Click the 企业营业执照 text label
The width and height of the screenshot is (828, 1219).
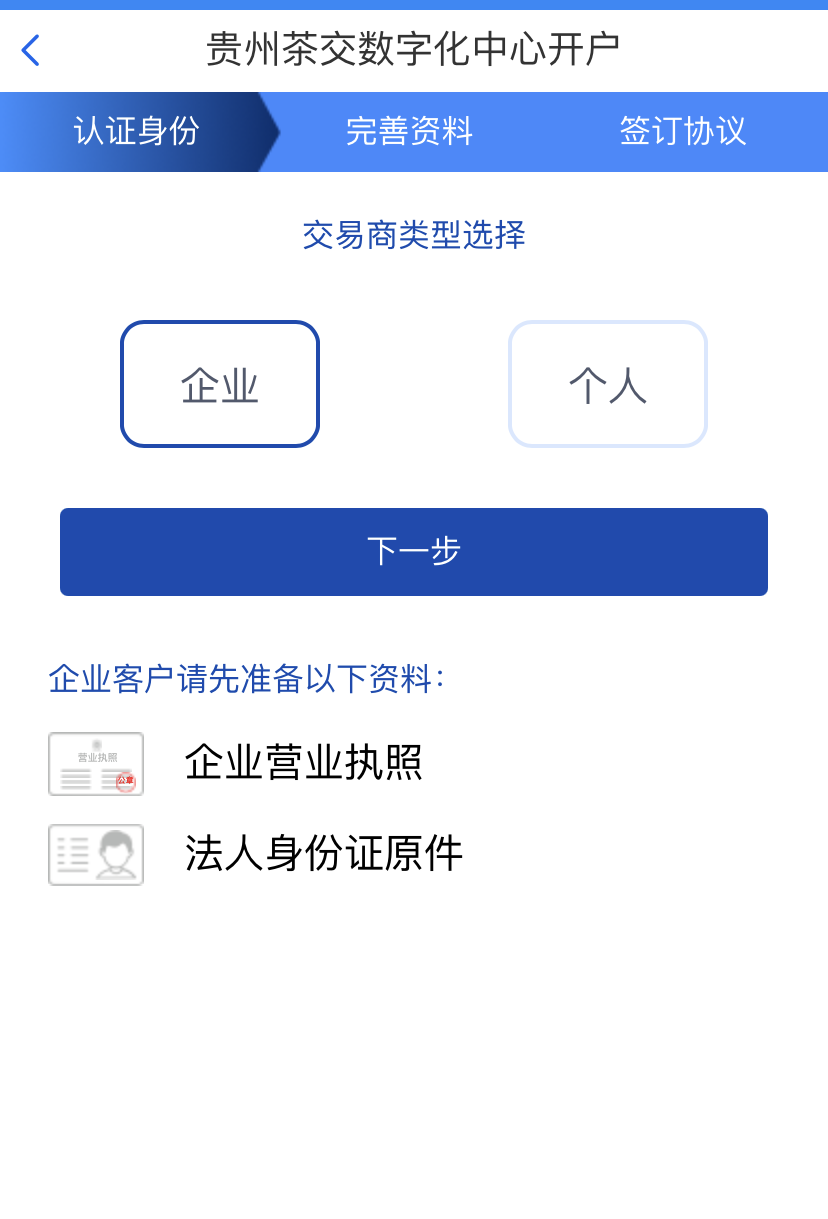tap(304, 763)
